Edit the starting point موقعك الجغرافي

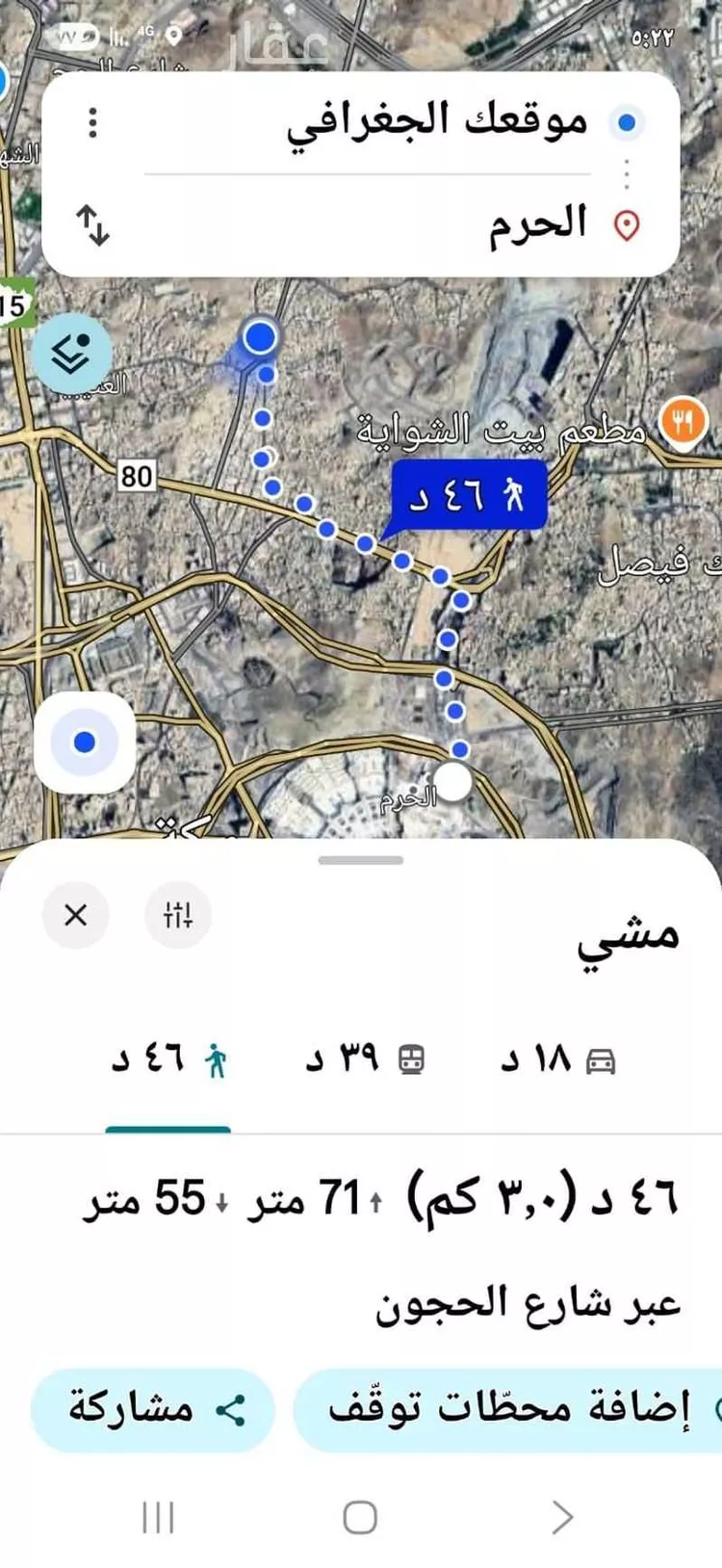436,122
